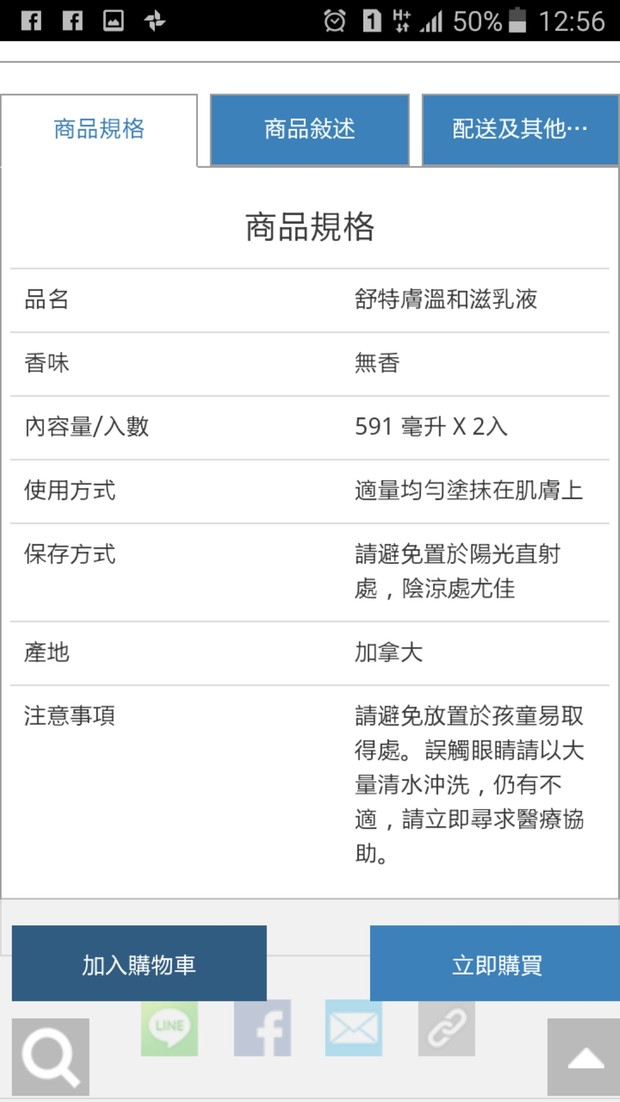The height and width of the screenshot is (1102, 620).
Task: Copy the product link icon
Action: coord(446,1028)
